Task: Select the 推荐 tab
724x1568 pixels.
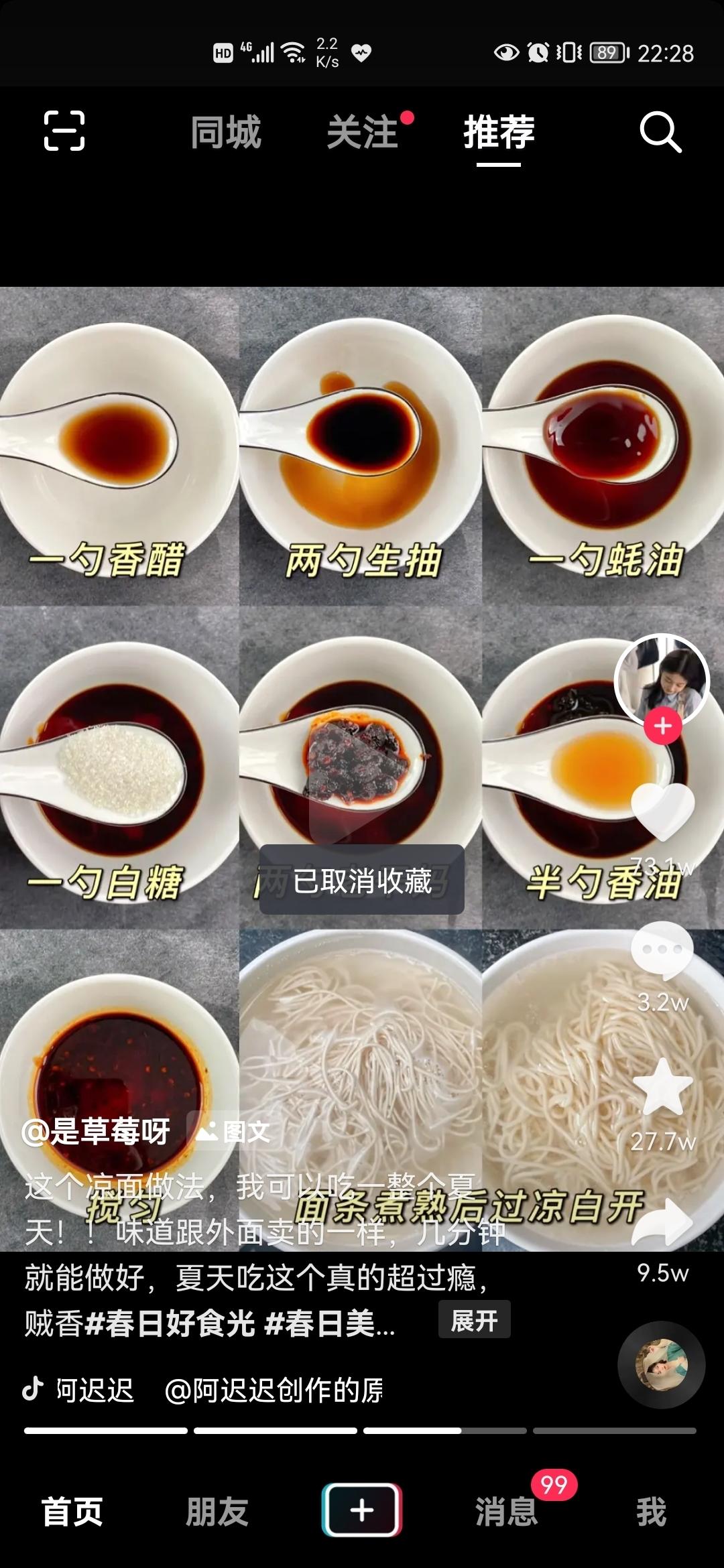Action: pos(499,132)
